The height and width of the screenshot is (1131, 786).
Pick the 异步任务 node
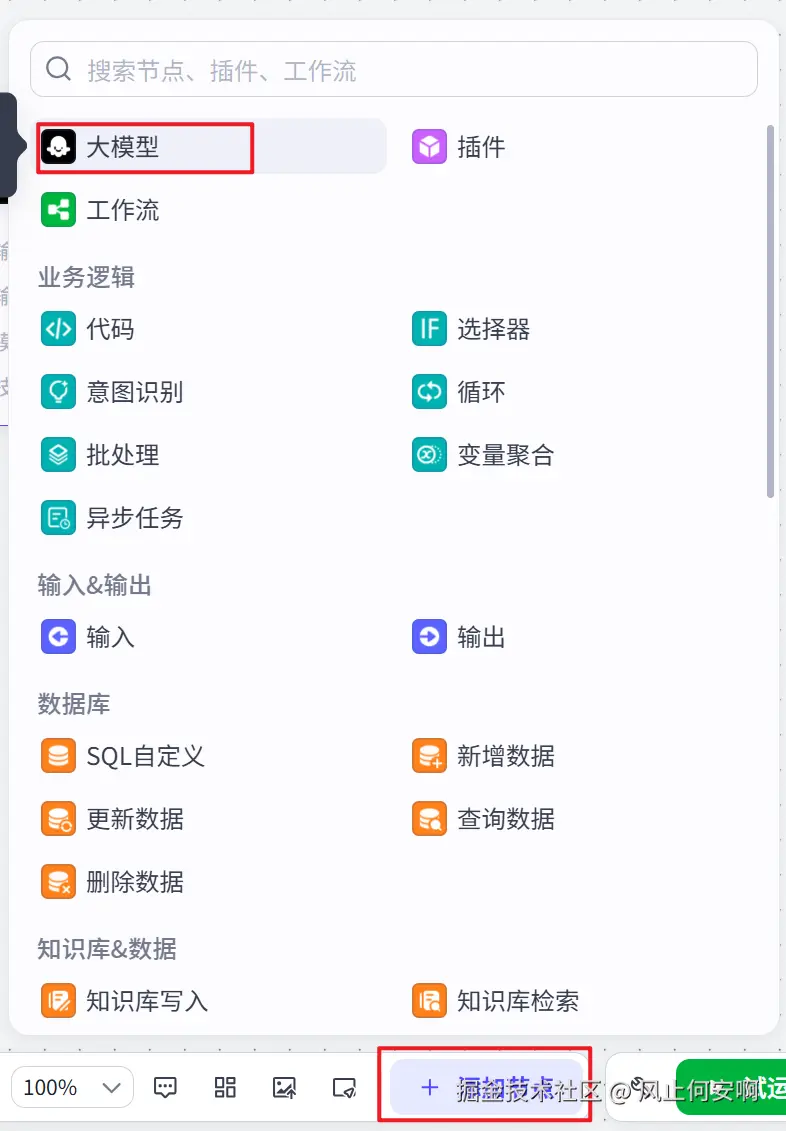(x=134, y=518)
